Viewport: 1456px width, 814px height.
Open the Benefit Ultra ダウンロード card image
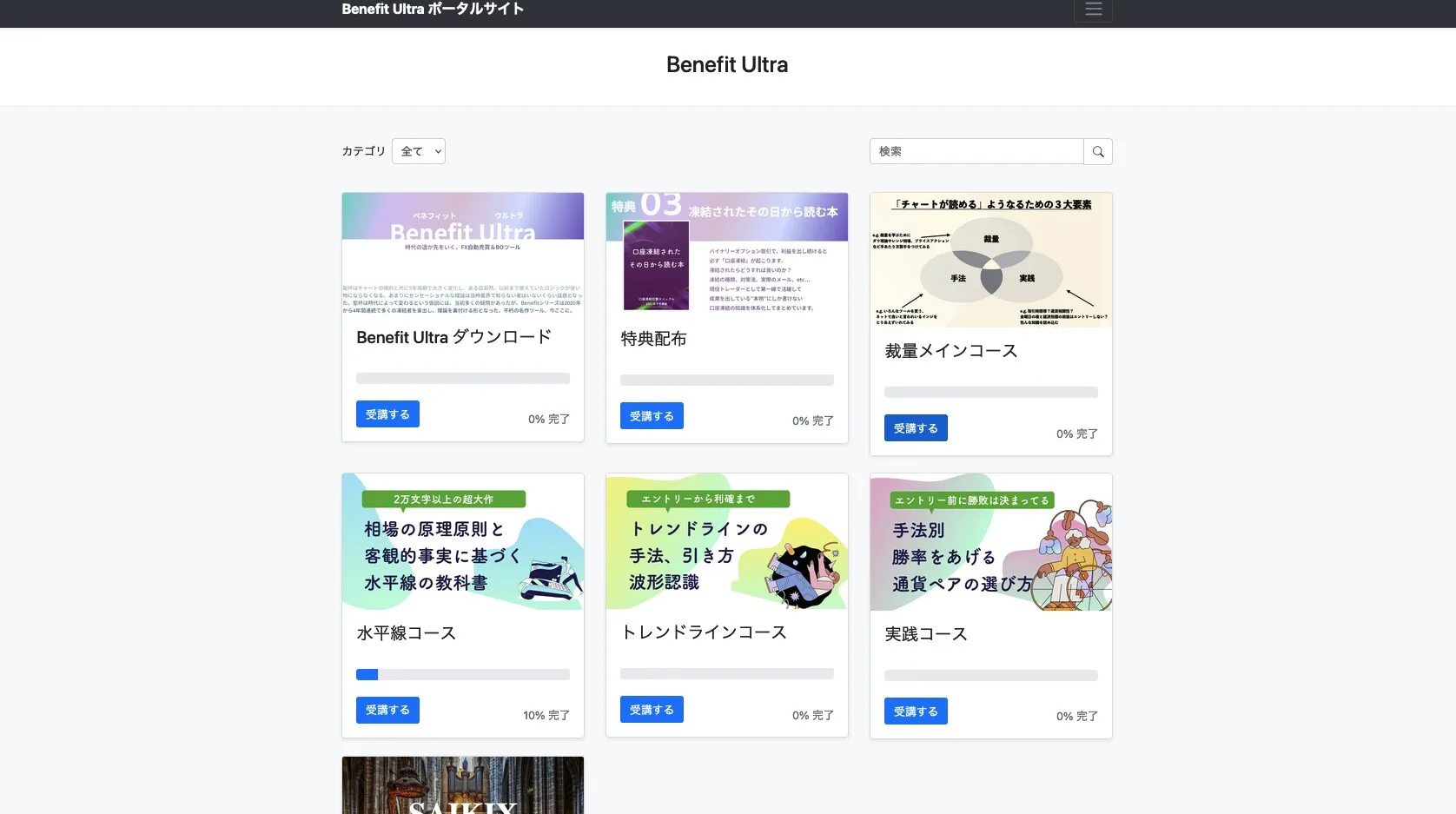coord(463,253)
